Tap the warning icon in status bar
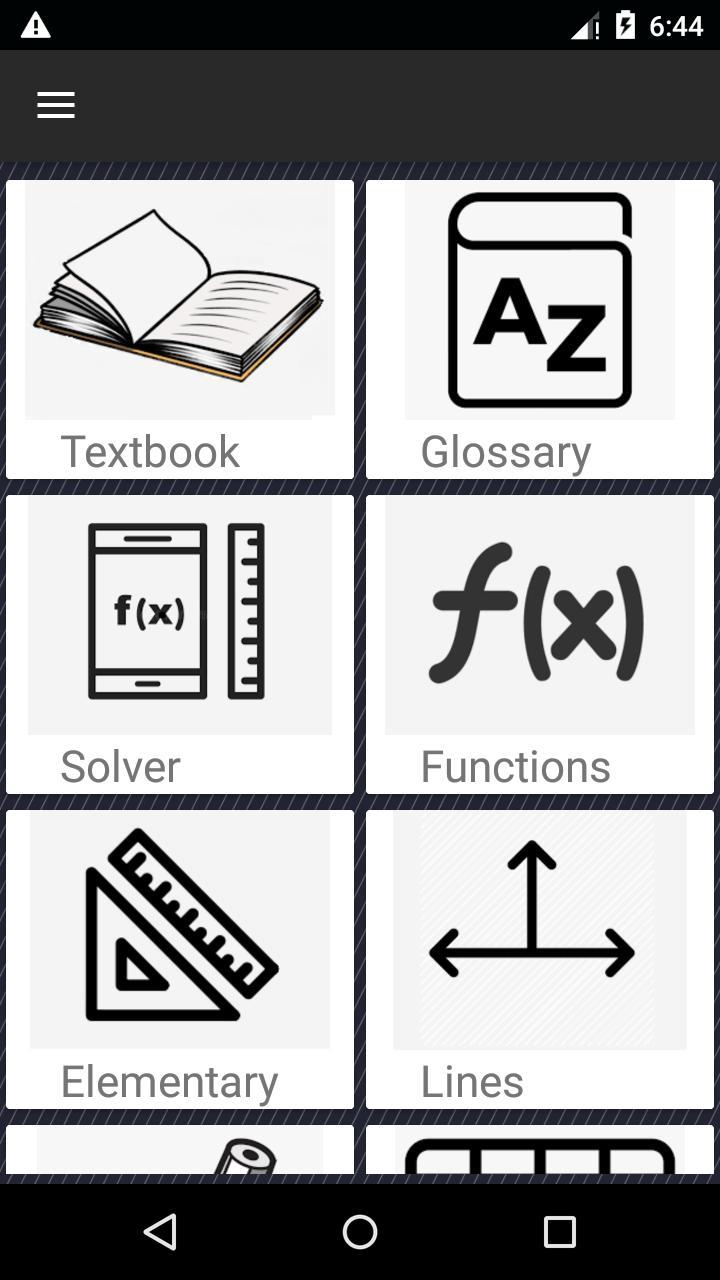The image size is (720, 1280). point(37,24)
